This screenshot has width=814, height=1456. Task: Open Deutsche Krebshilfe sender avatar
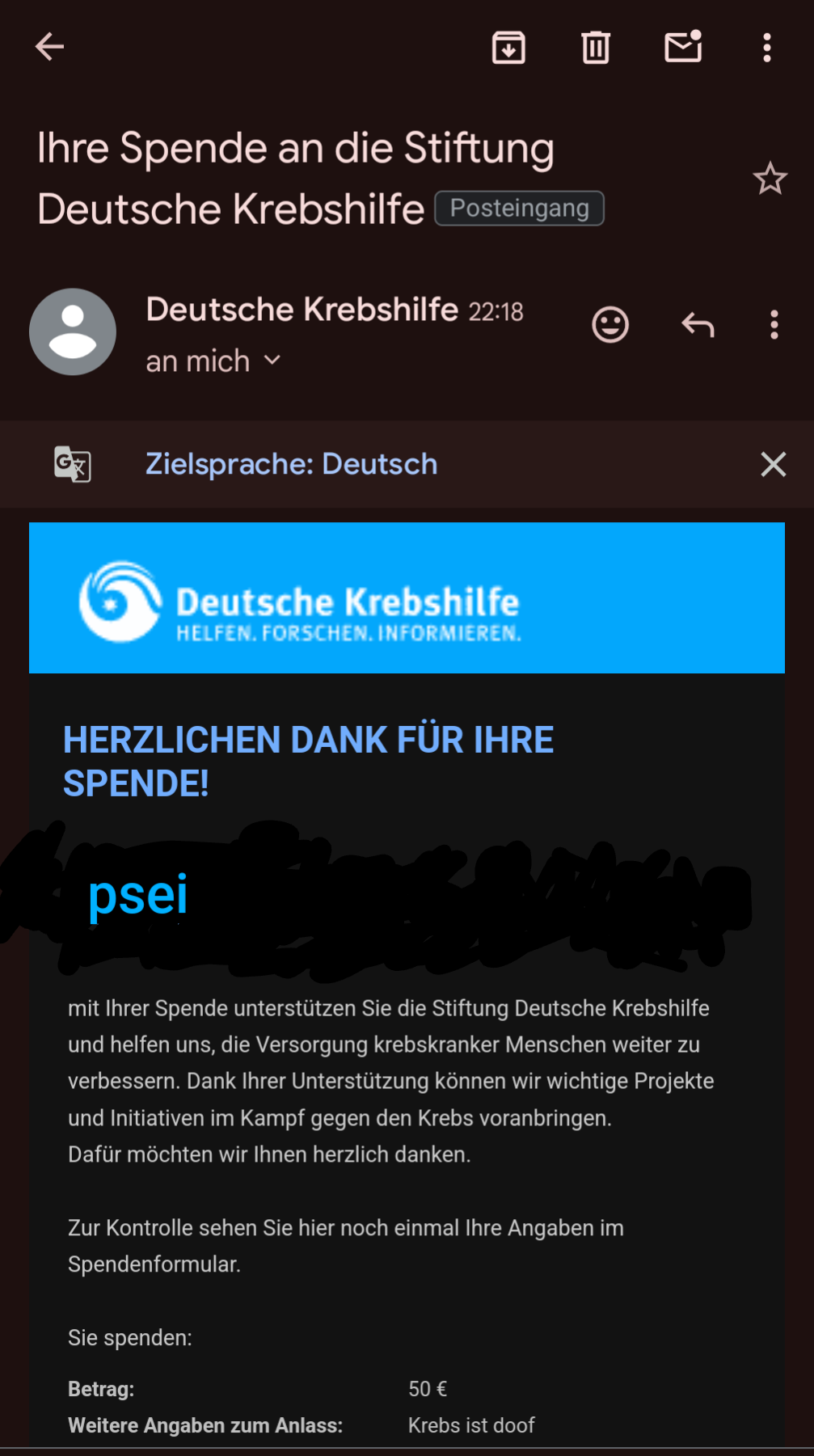(x=73, y=331)
